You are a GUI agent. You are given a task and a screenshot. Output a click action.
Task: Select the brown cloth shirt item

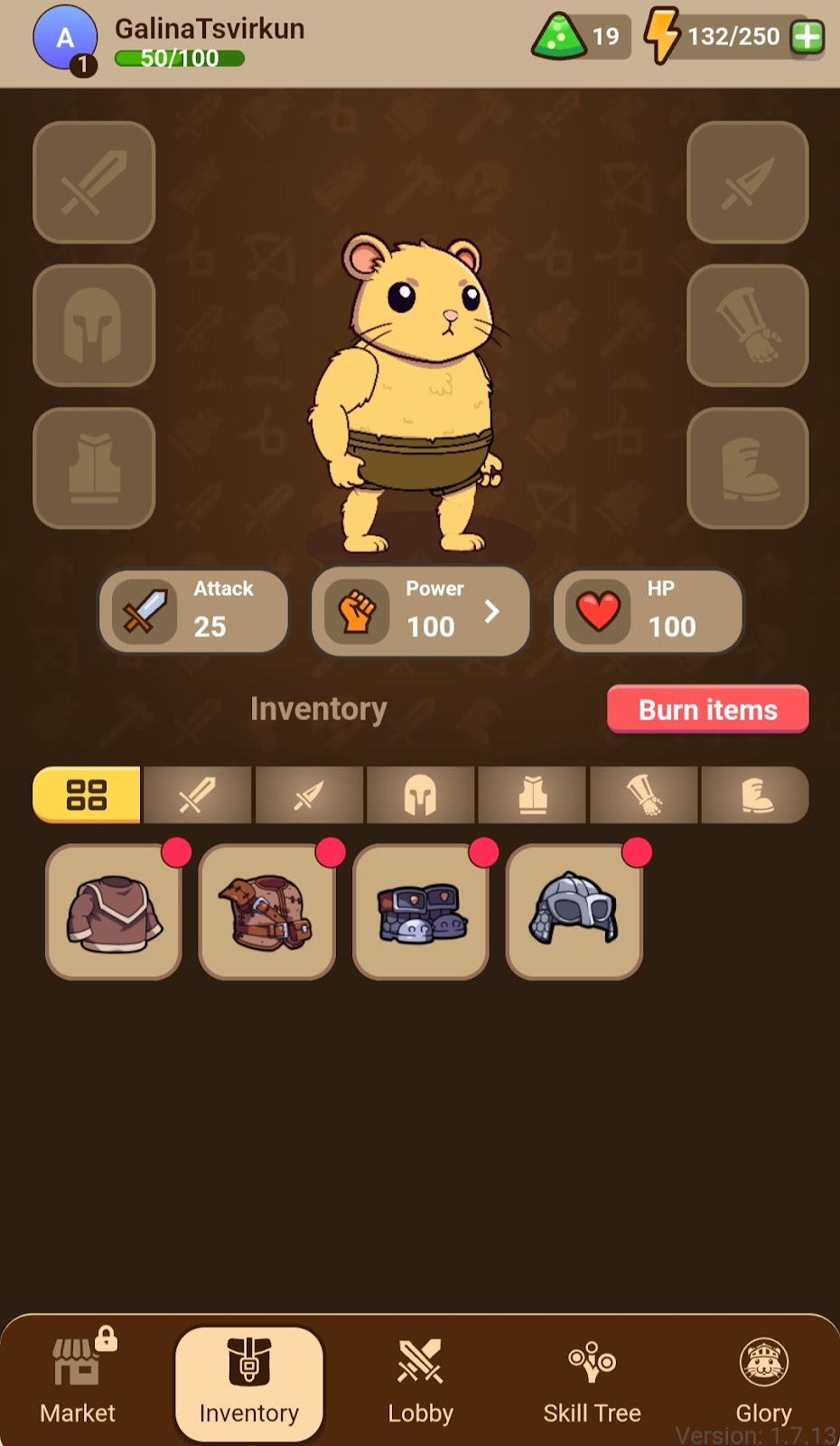click(114, 912)
